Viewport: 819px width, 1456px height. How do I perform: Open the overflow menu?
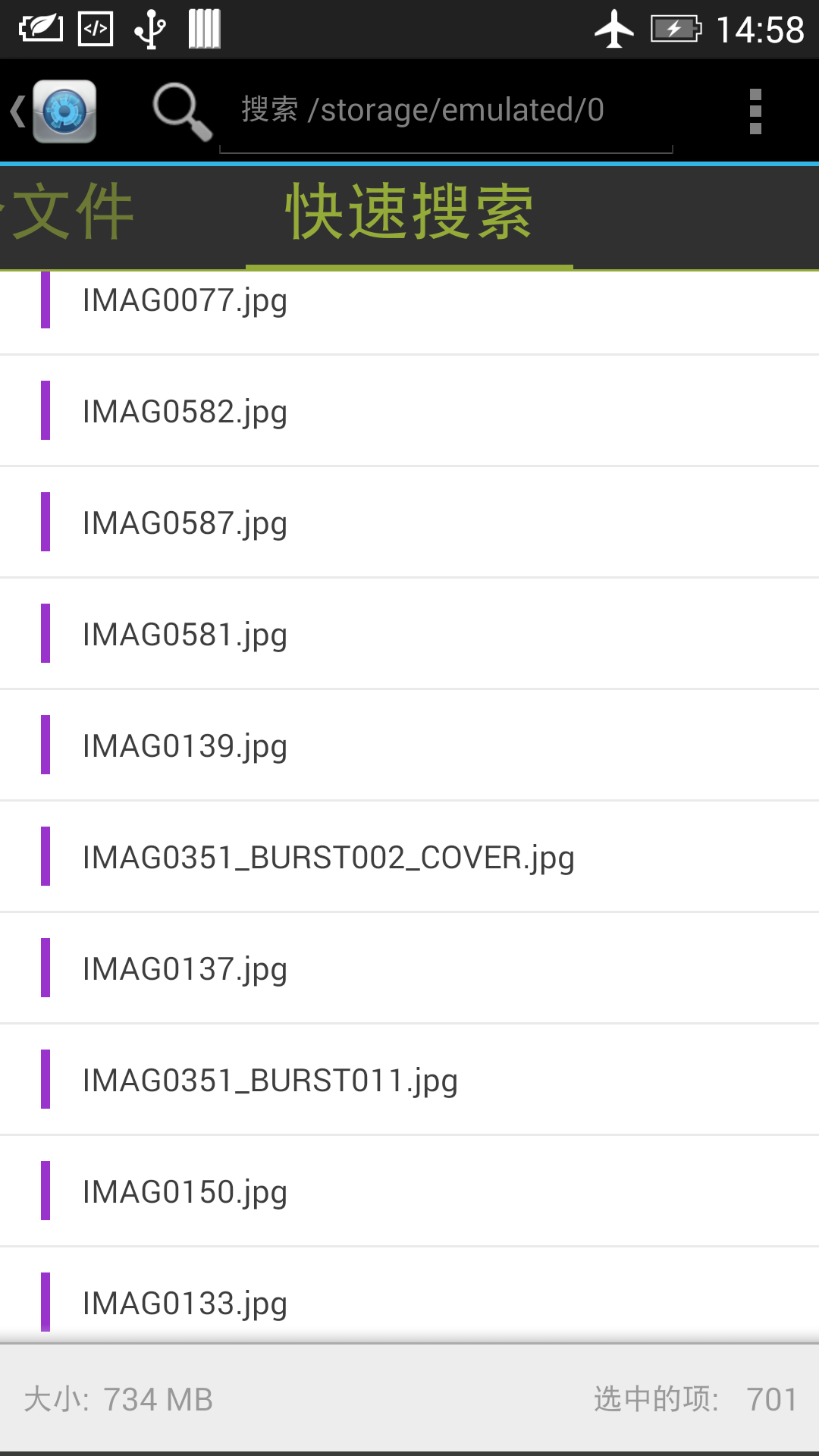[755, 111]
